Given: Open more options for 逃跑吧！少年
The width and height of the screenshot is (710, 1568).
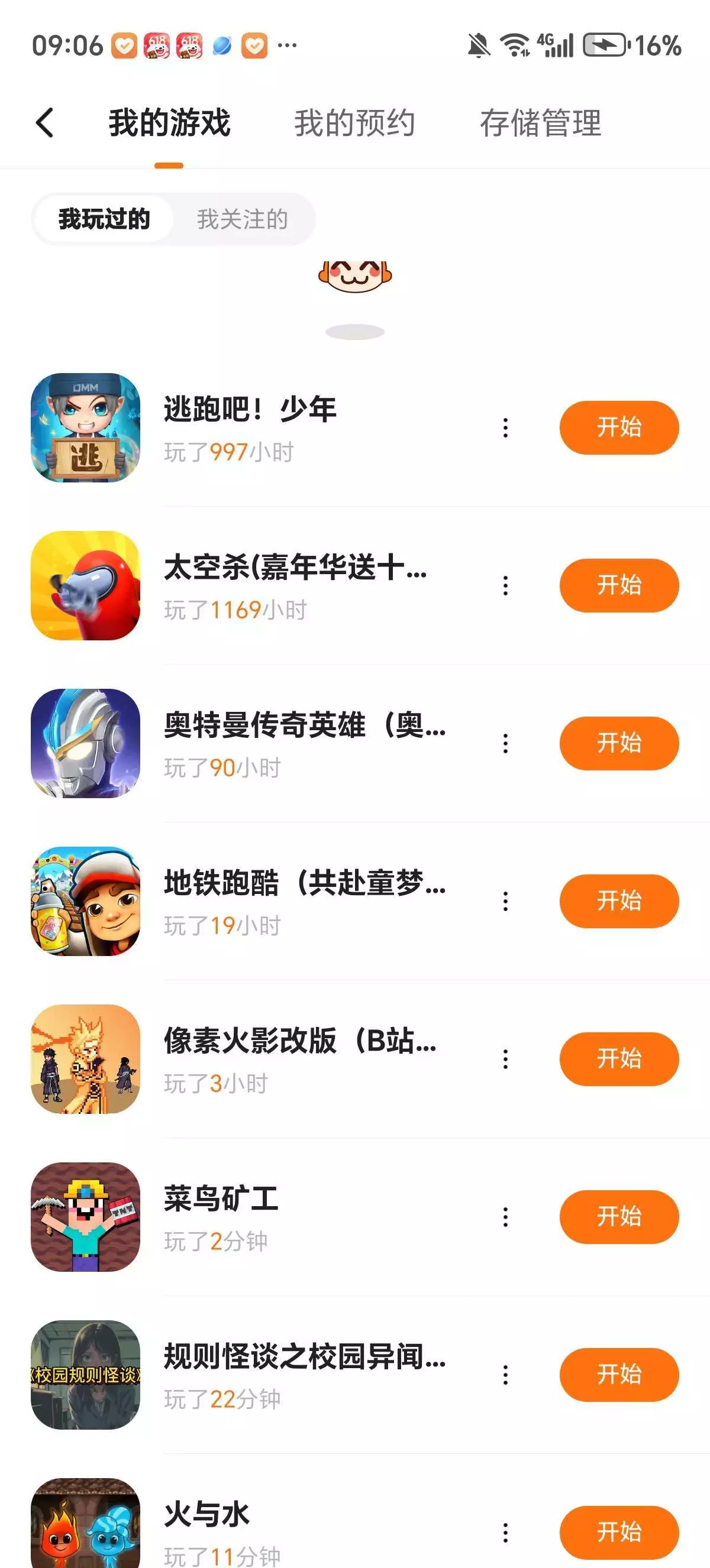Looking at the screenshot, I should click(x=505, y=428).
